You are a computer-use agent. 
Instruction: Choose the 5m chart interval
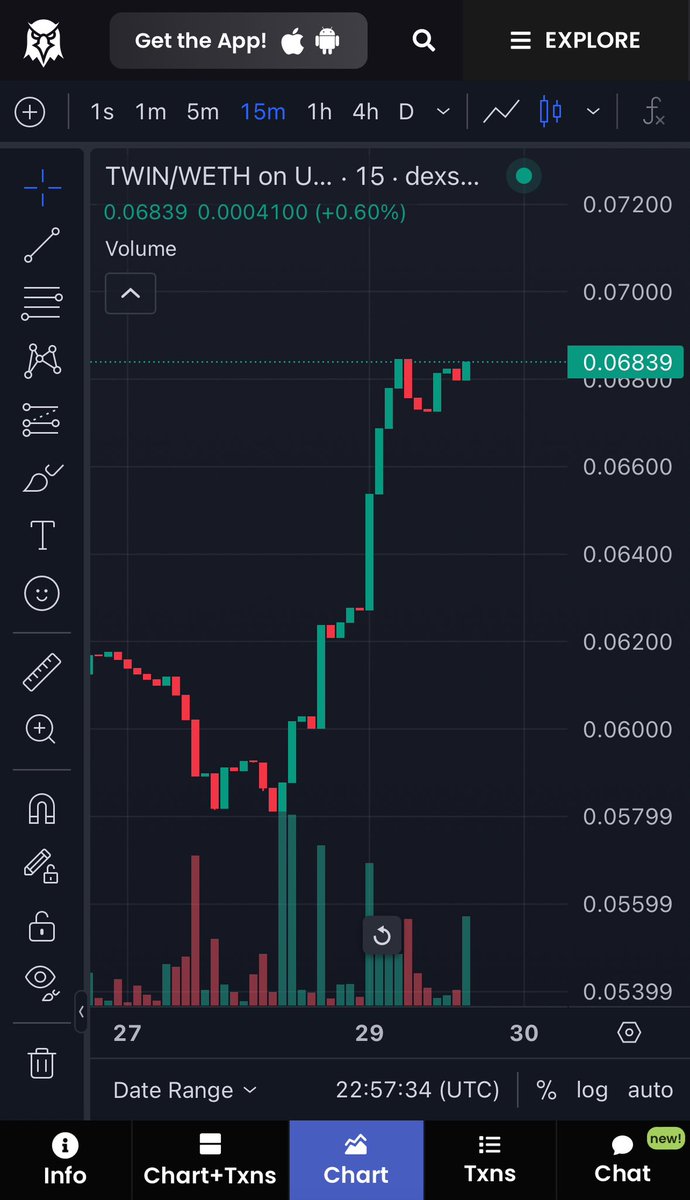[x=202, y=112]
